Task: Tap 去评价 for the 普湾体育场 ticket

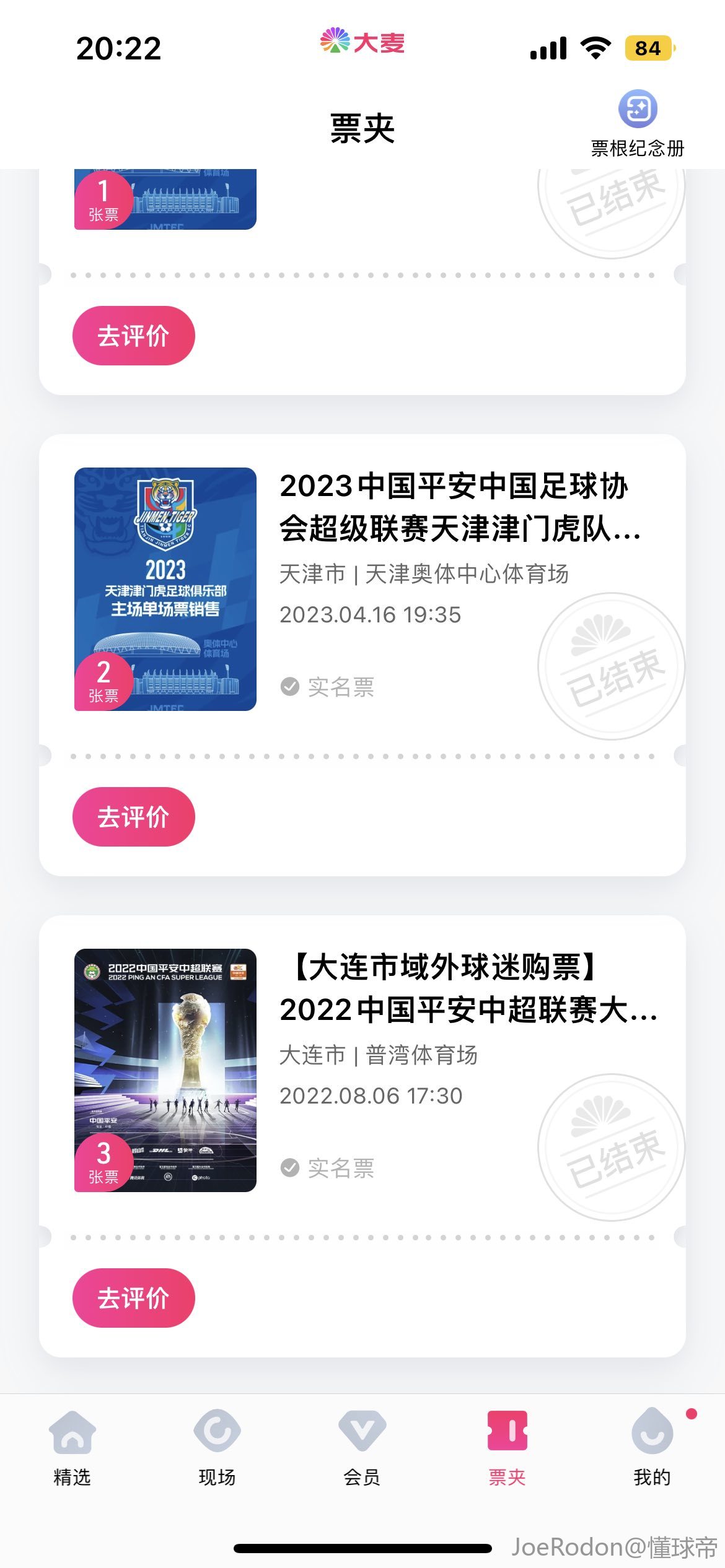Action: [x=134, y=1298]
